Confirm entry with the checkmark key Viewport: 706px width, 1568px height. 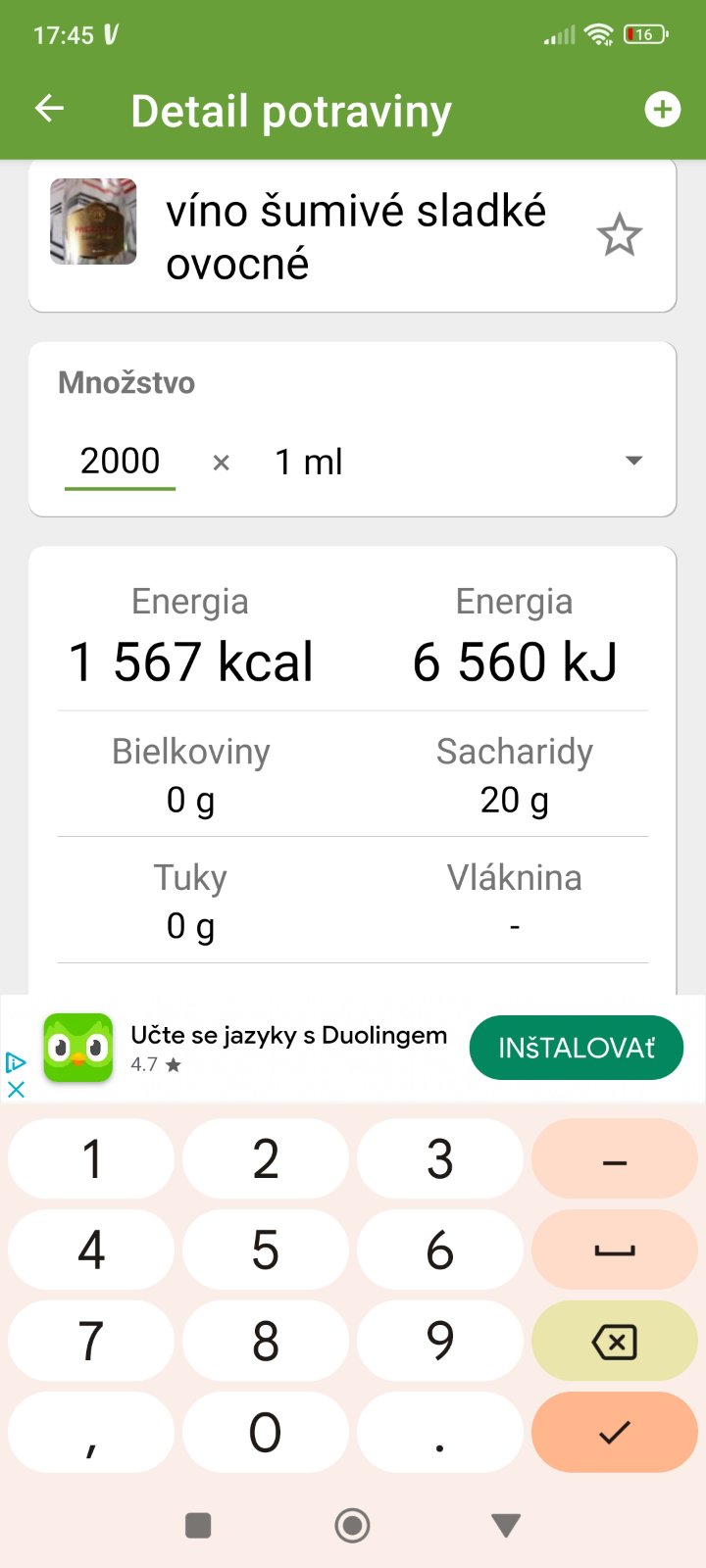pos(614,1432)
